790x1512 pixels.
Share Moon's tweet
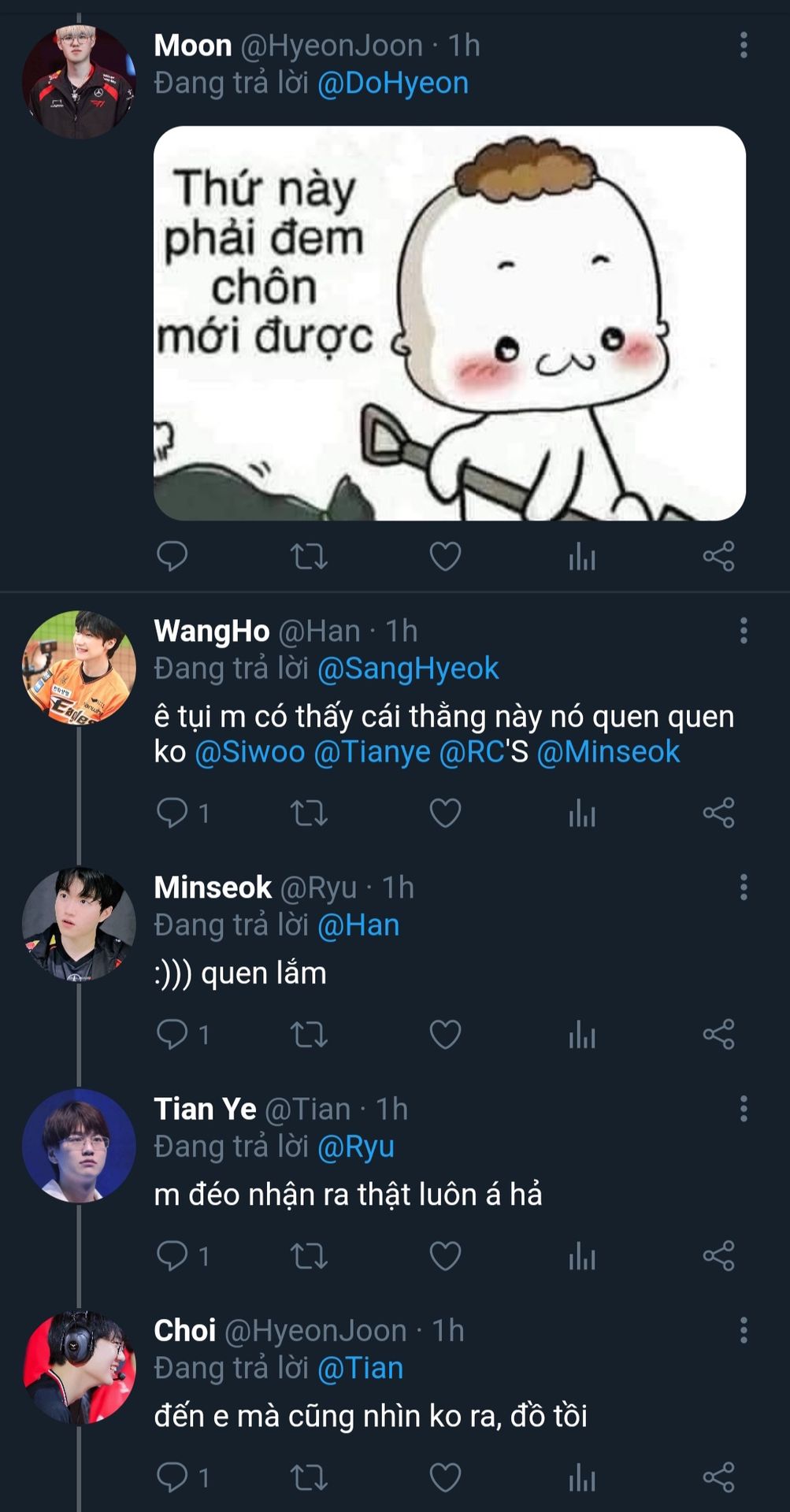pyautogui.click(x=718, y=557)
